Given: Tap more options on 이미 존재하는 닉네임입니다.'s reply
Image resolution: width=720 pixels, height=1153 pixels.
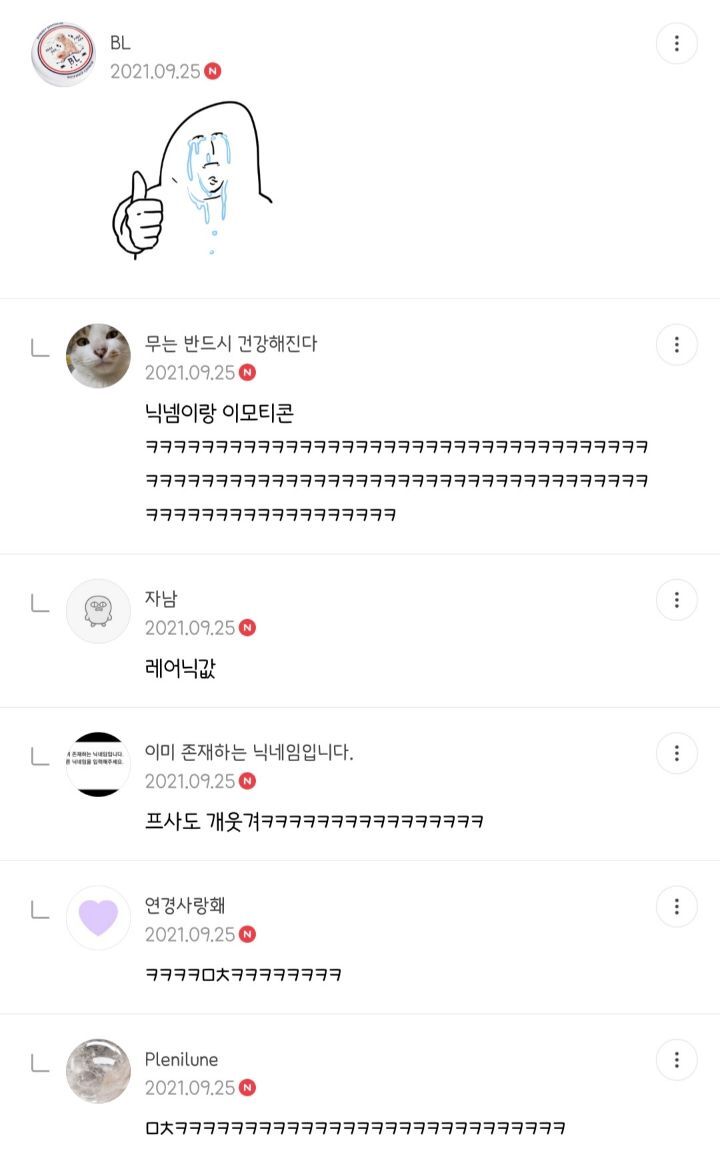Looking at the screenshot, I should (x=677, y=753).
